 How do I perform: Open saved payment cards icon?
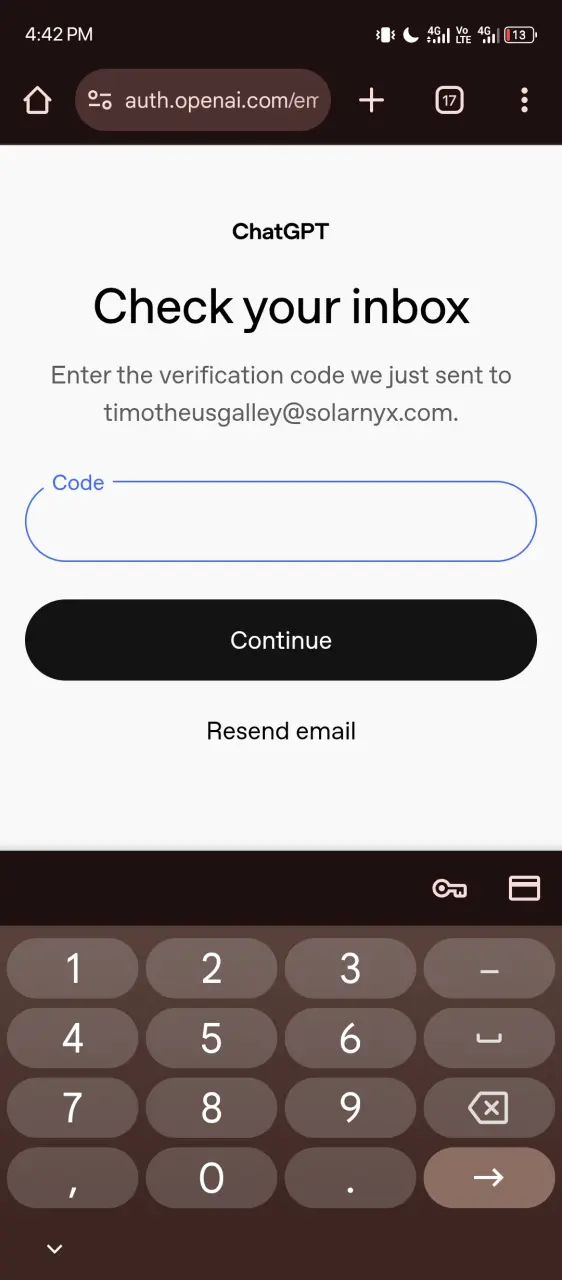[x=525, y=888]
